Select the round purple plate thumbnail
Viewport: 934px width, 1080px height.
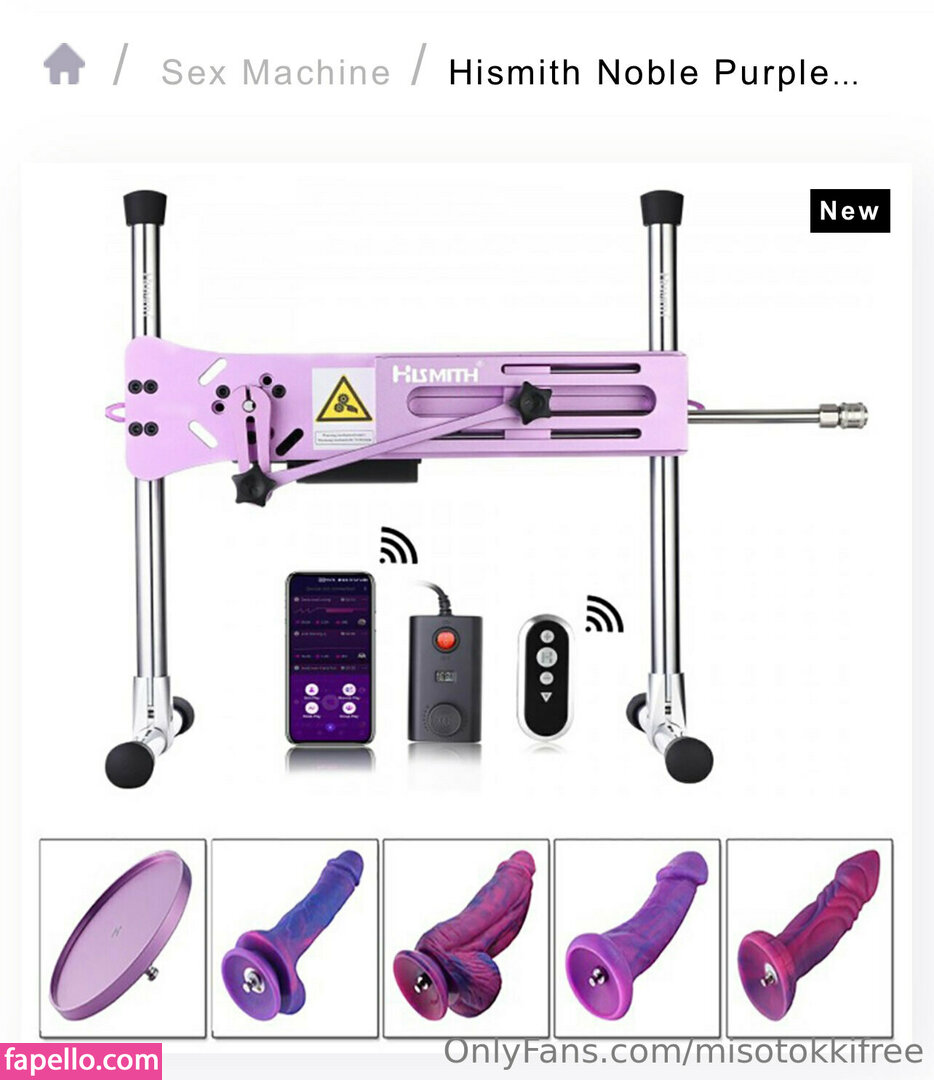pyautogui.click(x=123, y=937)
